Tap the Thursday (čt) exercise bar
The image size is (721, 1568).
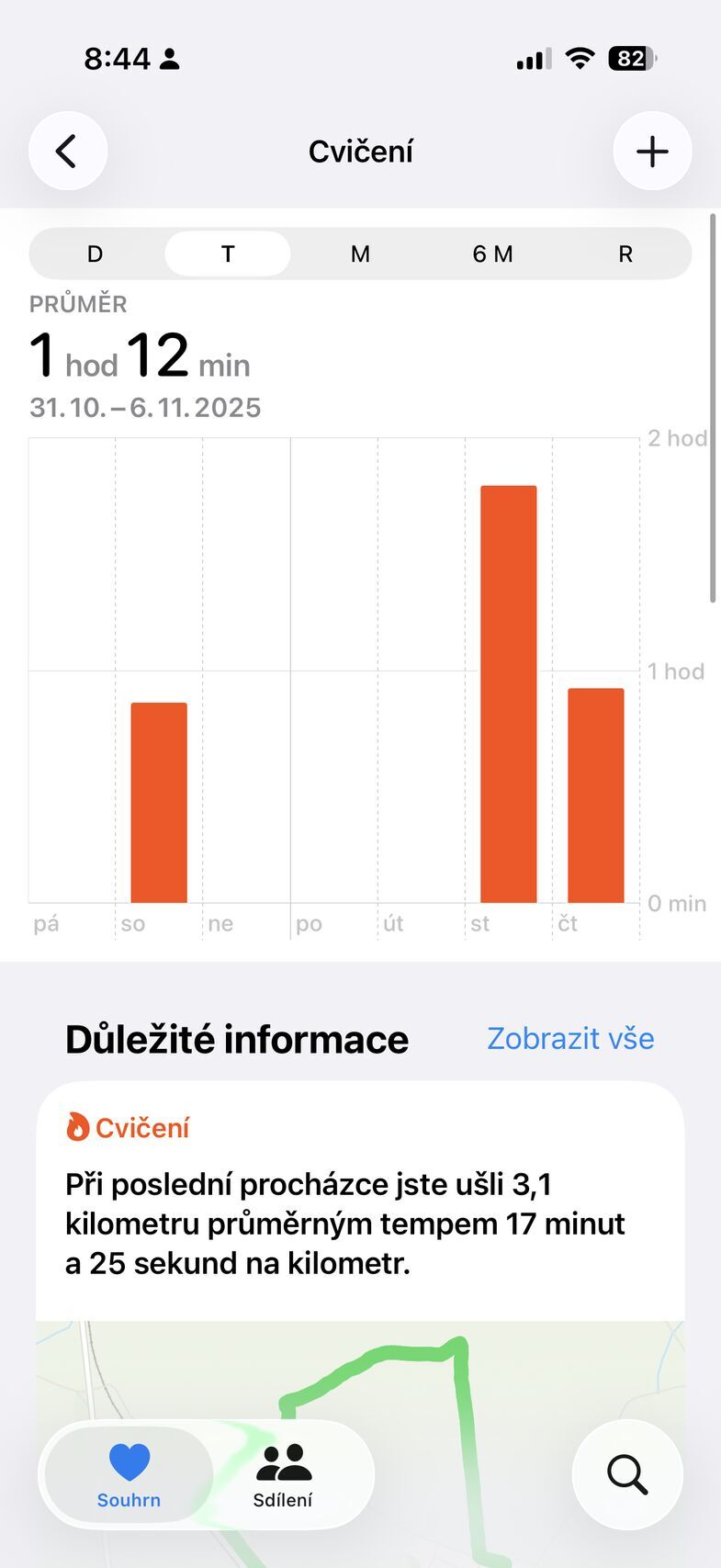(595, 795)
